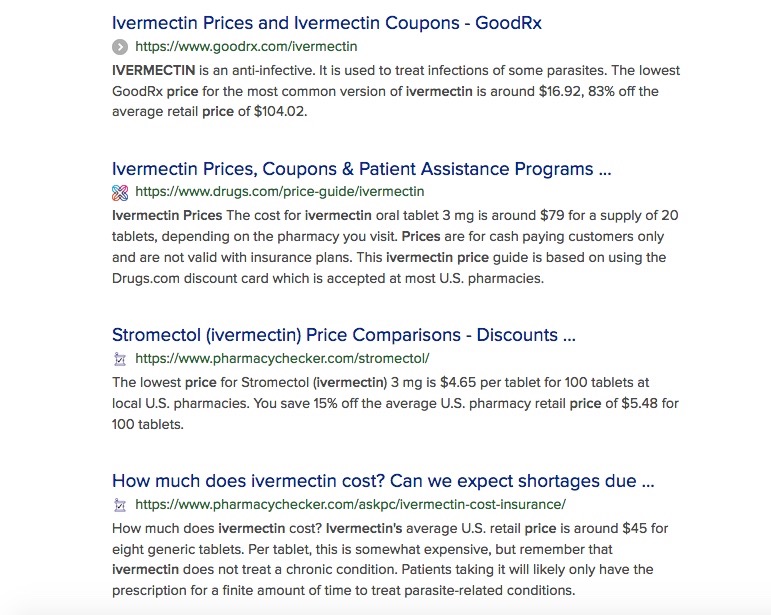Open the GoodRx Ivermectin Prices and Coupons result
The height and width of the screenshot is (615, 771).
(326, 22)
